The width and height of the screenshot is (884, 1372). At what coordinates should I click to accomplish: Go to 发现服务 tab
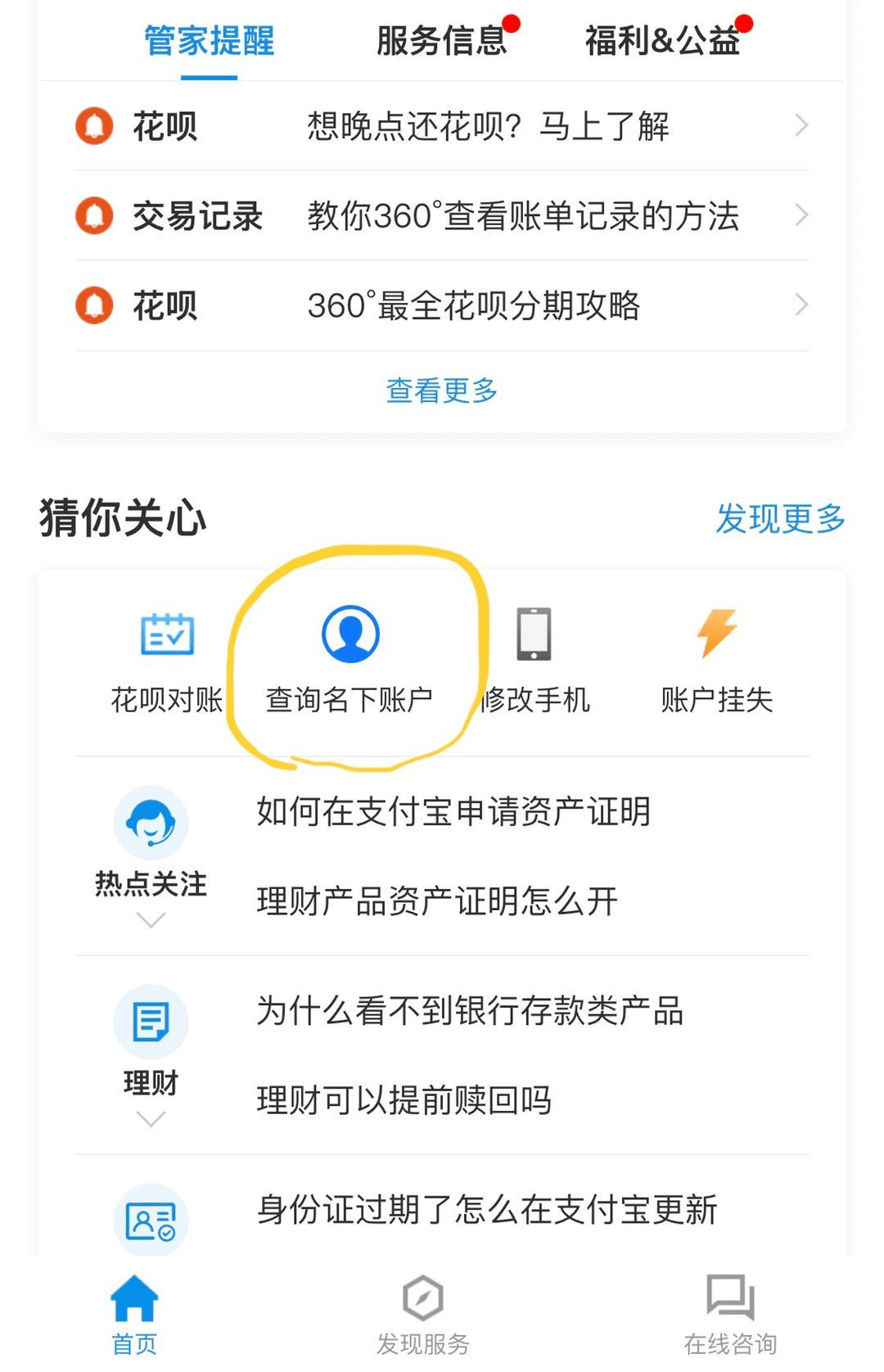tap(422, 1315)
